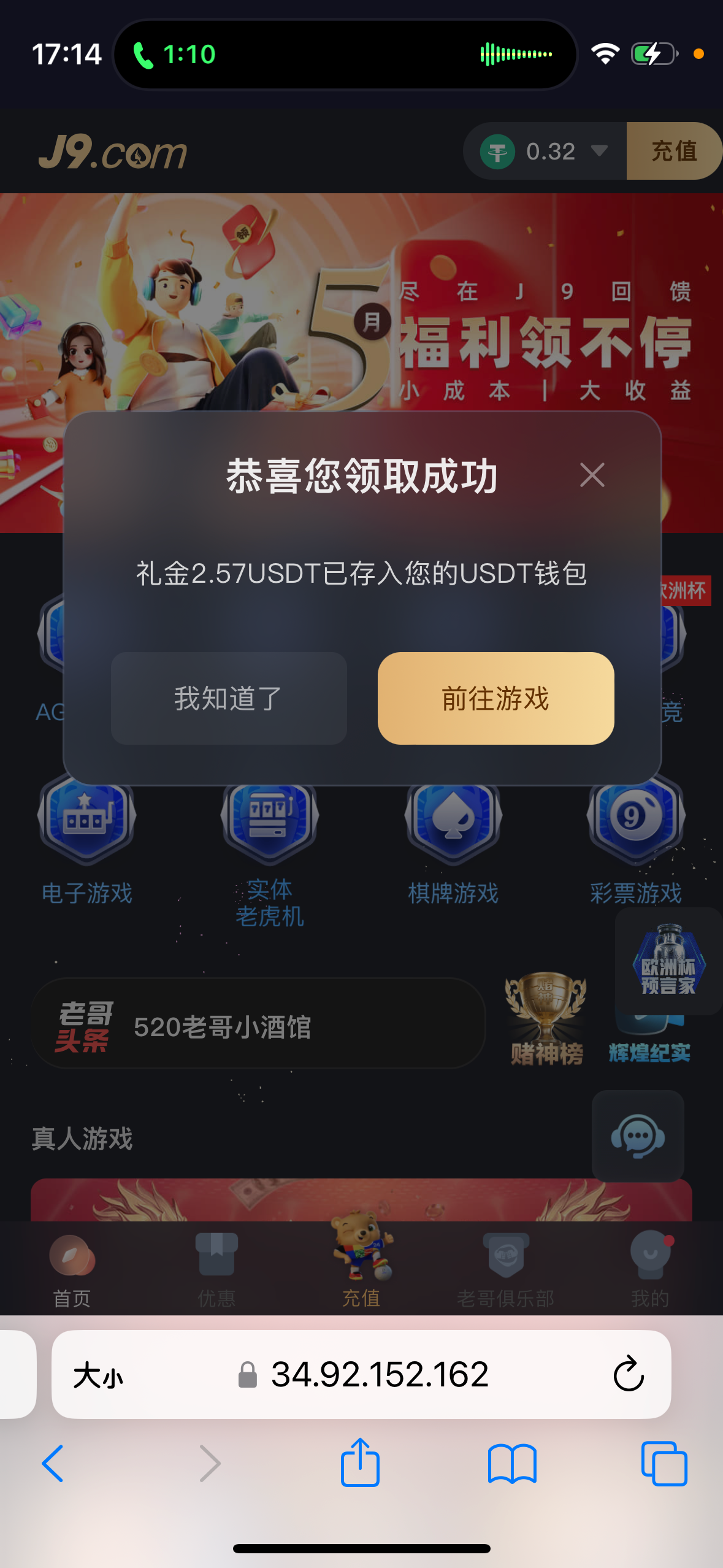Tap the 充值 button beside the balance
This screenshot has height=1568, width=723.
tap(673, 151)
